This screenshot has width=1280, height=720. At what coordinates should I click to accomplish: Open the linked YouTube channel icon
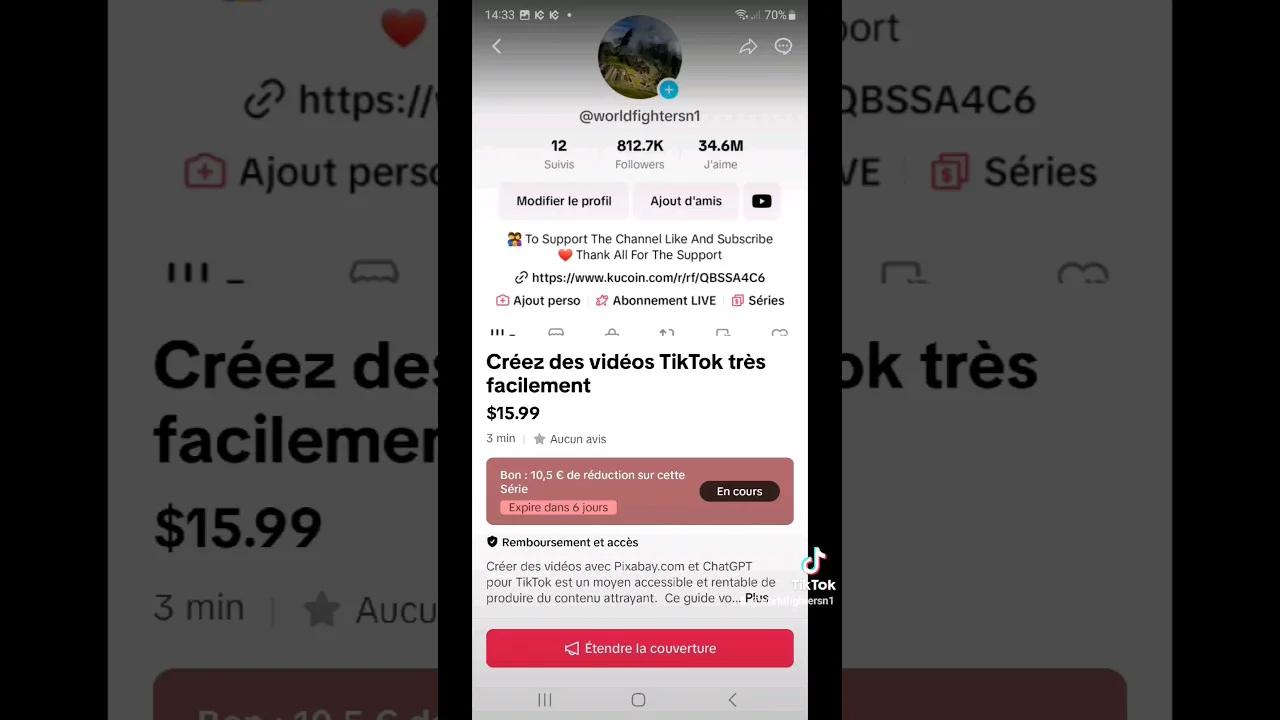(761, 201)
